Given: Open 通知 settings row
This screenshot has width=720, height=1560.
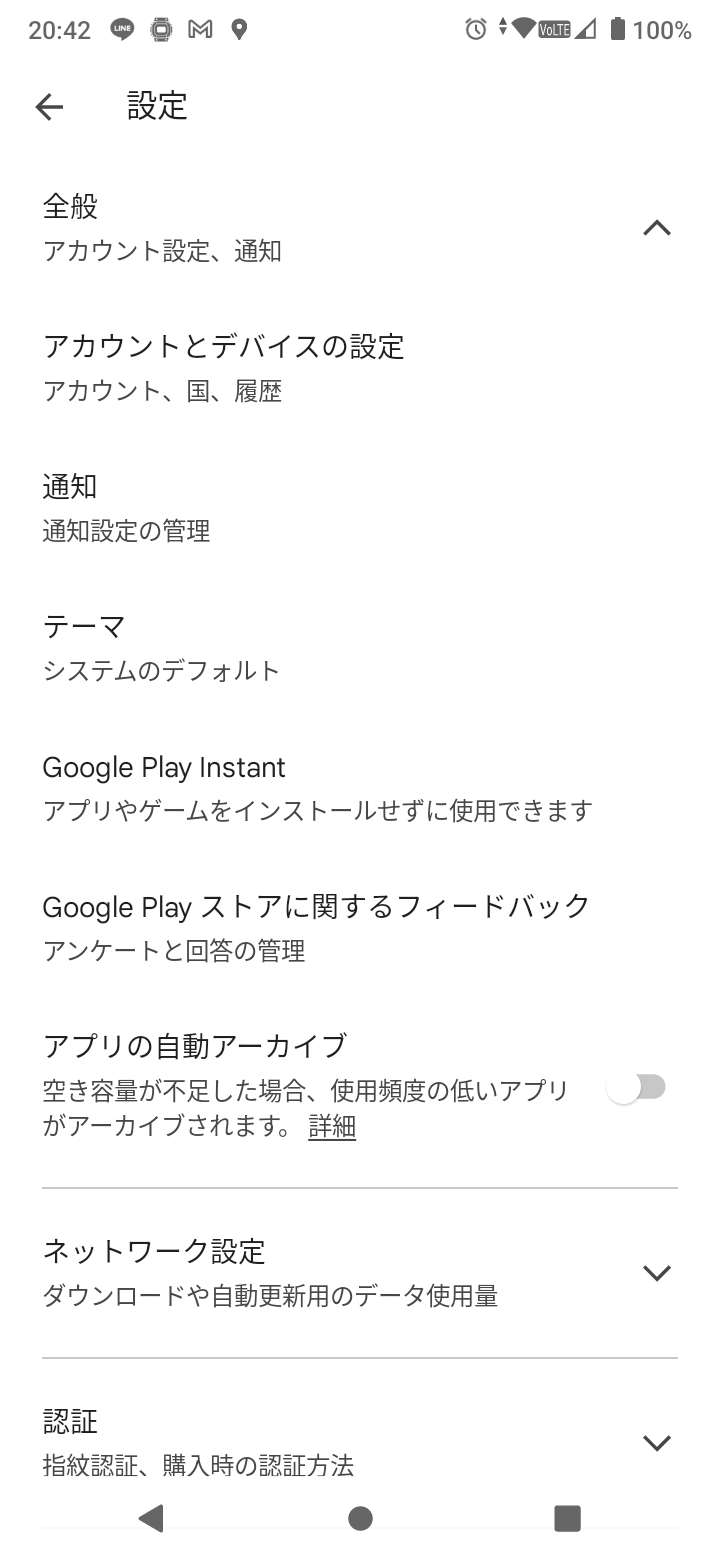Looking at the screenshot, I should [x=360, y=508].
